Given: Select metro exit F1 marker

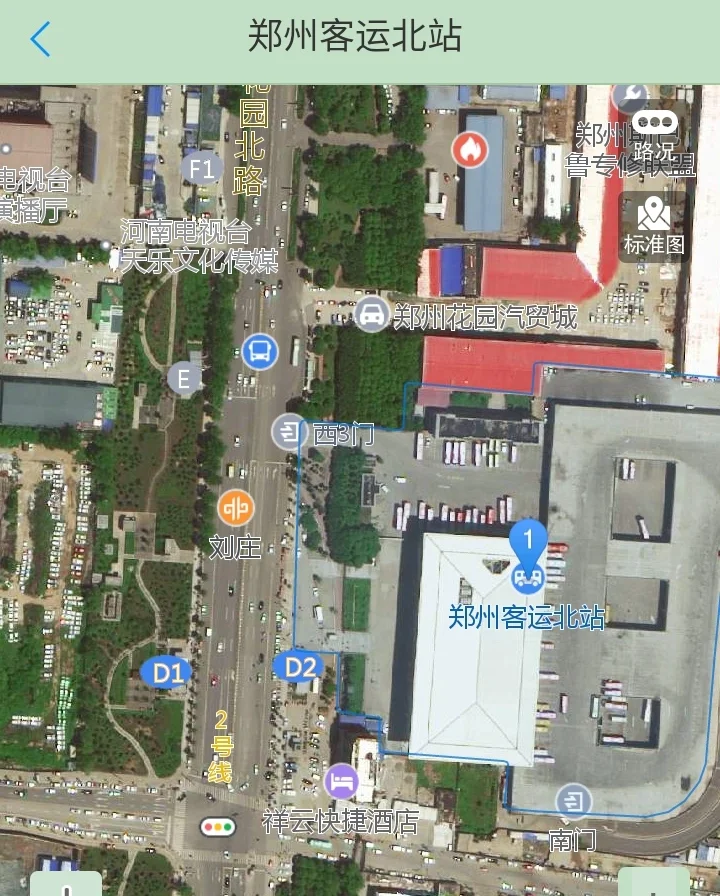Looking at the screenshot, I should coord(201,167).
